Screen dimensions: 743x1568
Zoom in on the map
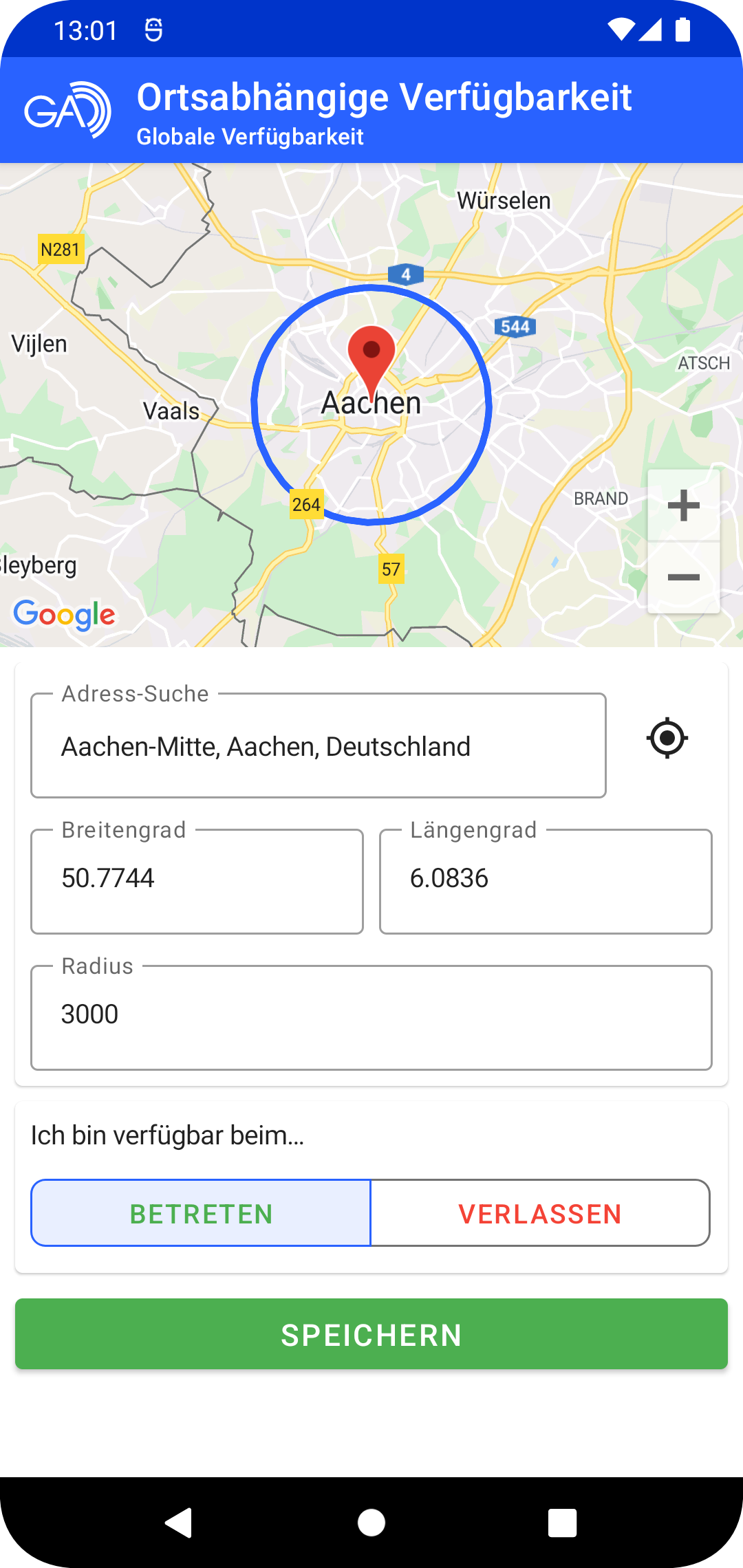pos(683,505)
